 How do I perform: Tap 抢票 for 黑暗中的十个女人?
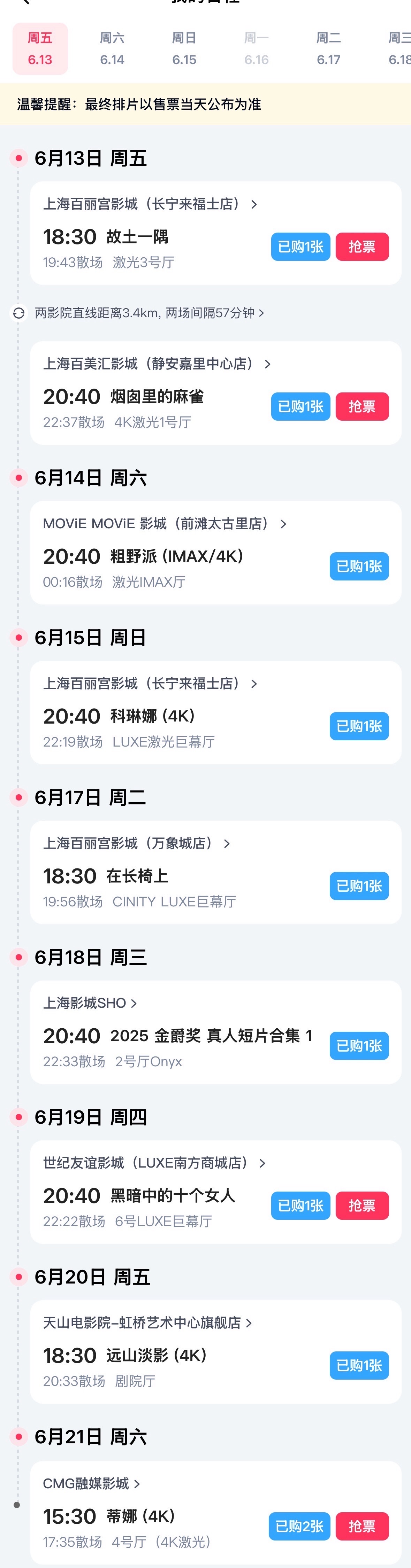[x=361, y=1205]
